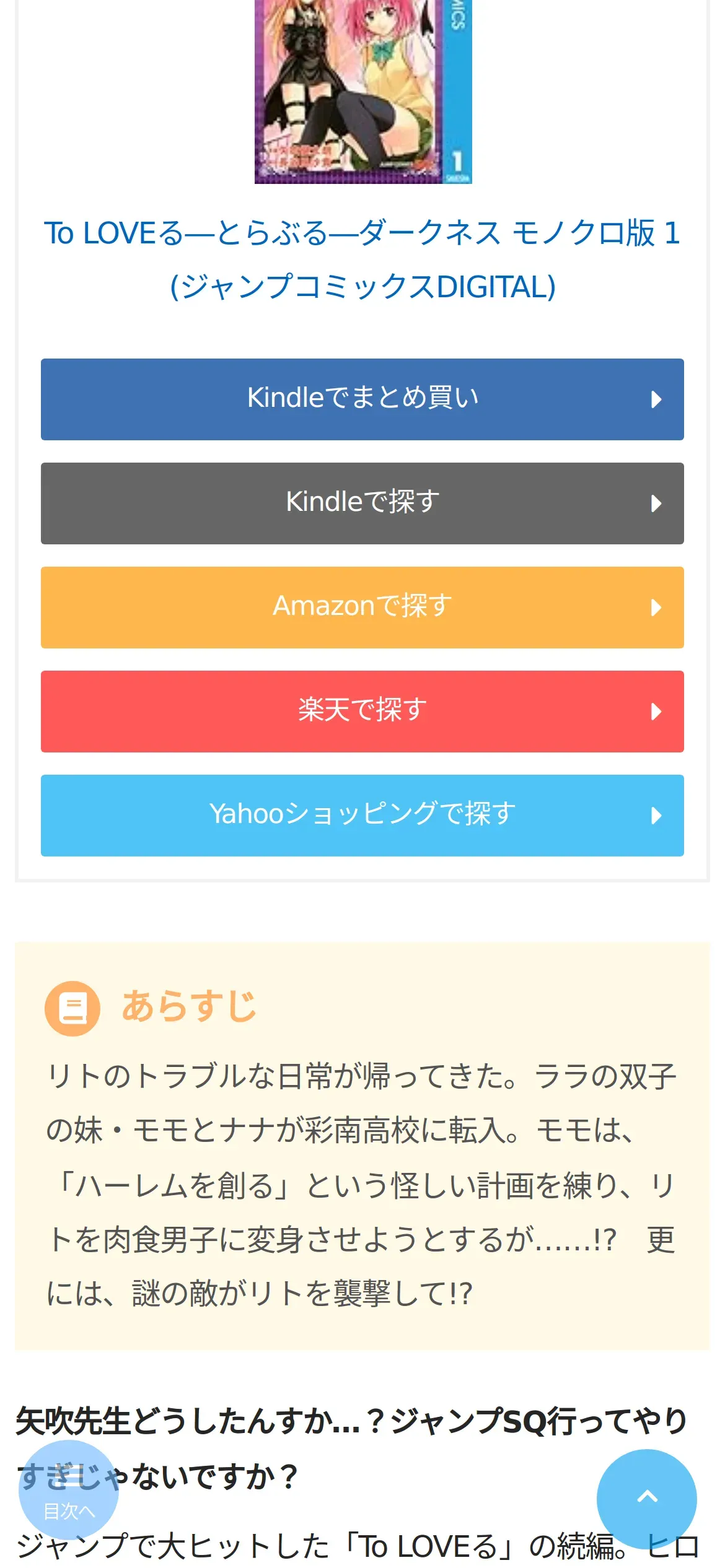Search via the Amazonで探す button
Viewport: 725px width, 1568px height.
(362, 608)
